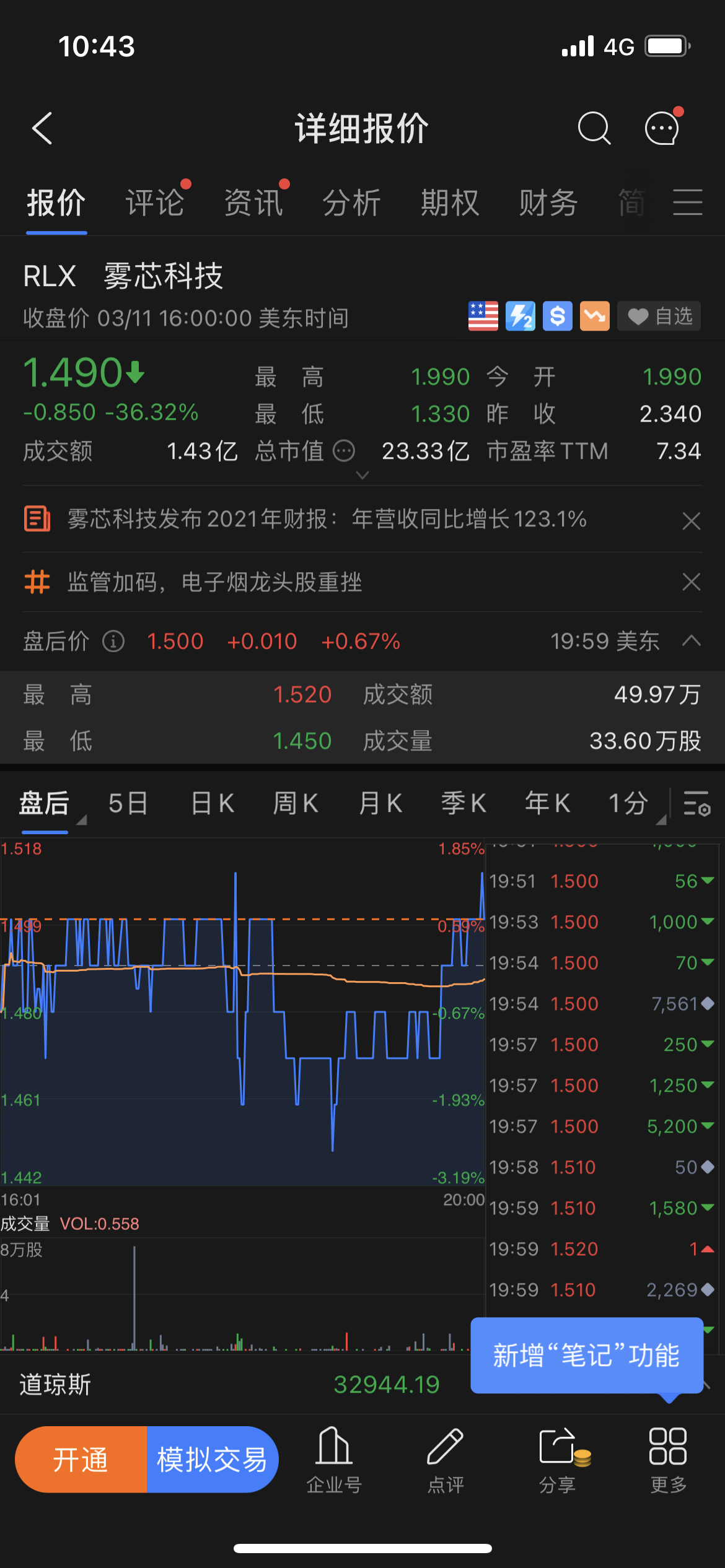Switch to the 财务 tab
Image resolution: width=725 pixels, height=1568 pixels.
click(548, 203)
